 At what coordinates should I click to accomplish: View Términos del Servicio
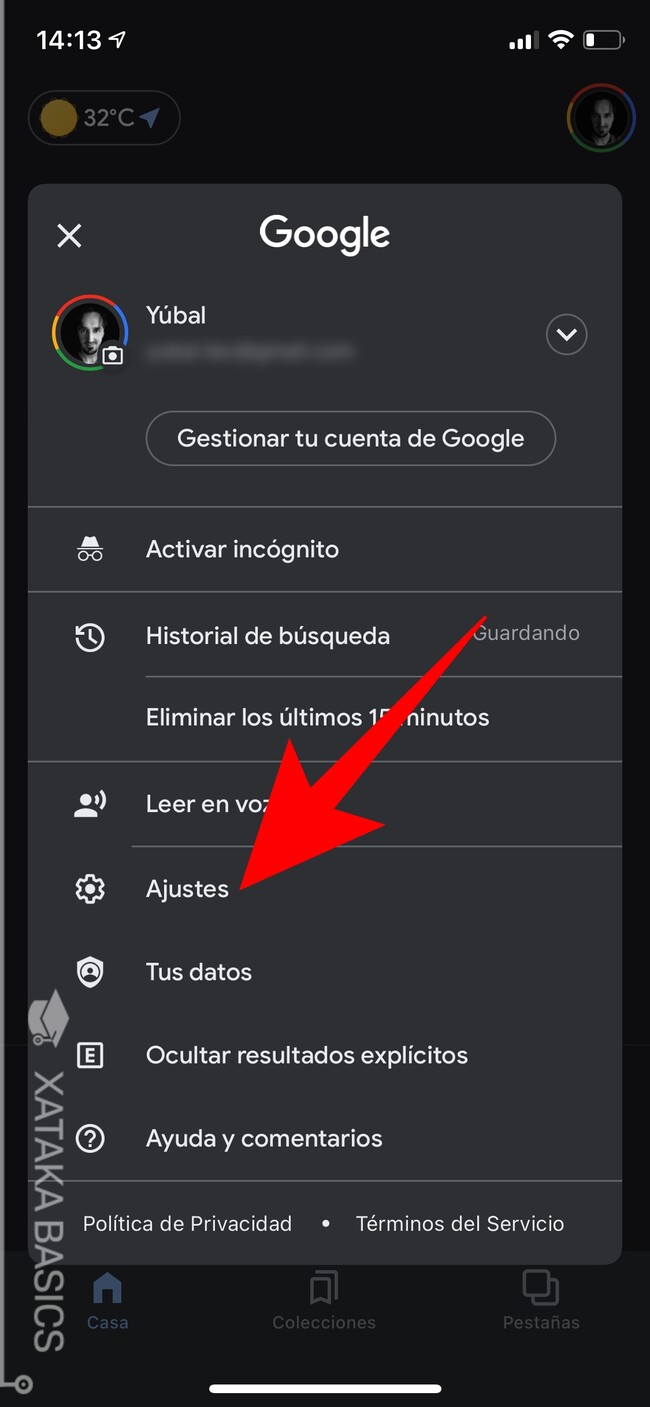click(x=460, y=1223)
